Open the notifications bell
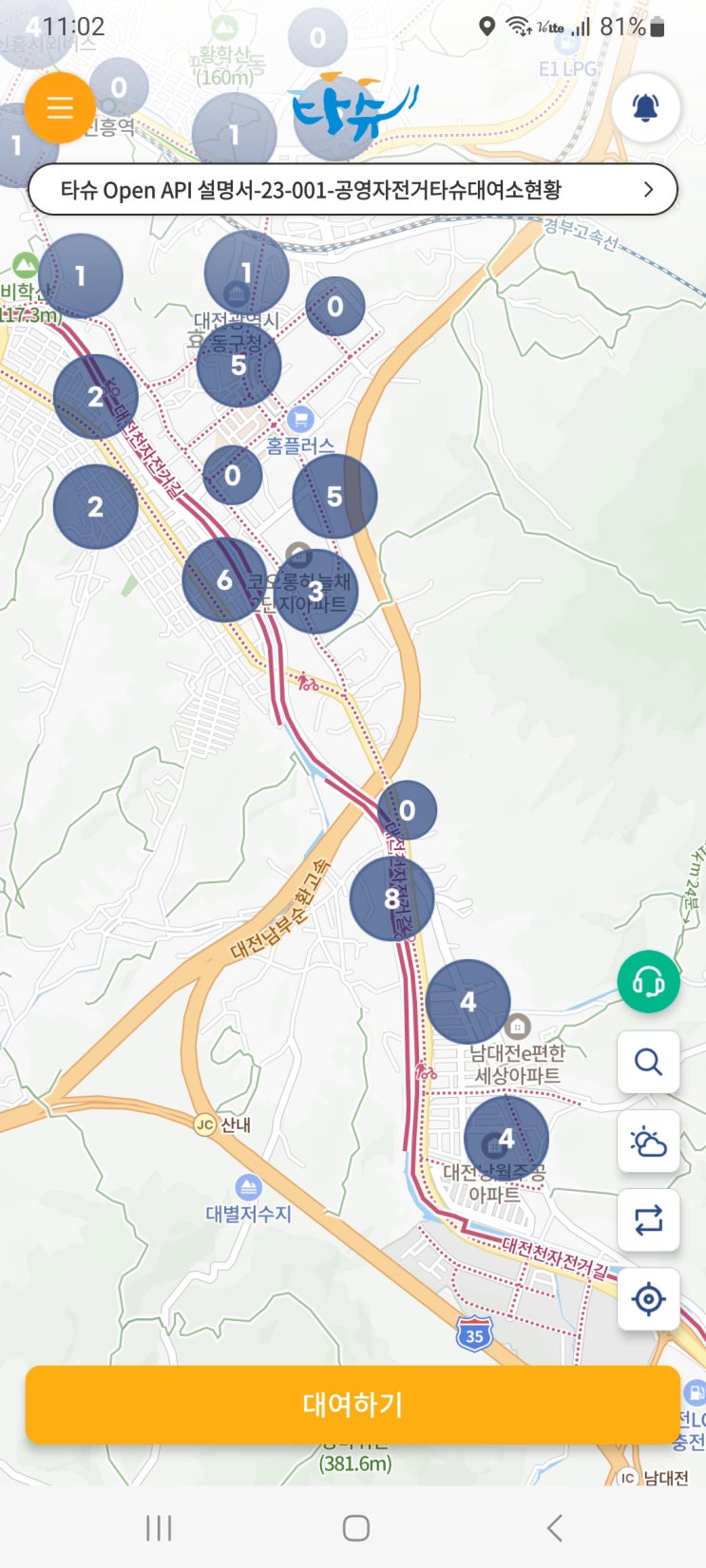This screenshot has width=706, height=1568. pos(646,107)
